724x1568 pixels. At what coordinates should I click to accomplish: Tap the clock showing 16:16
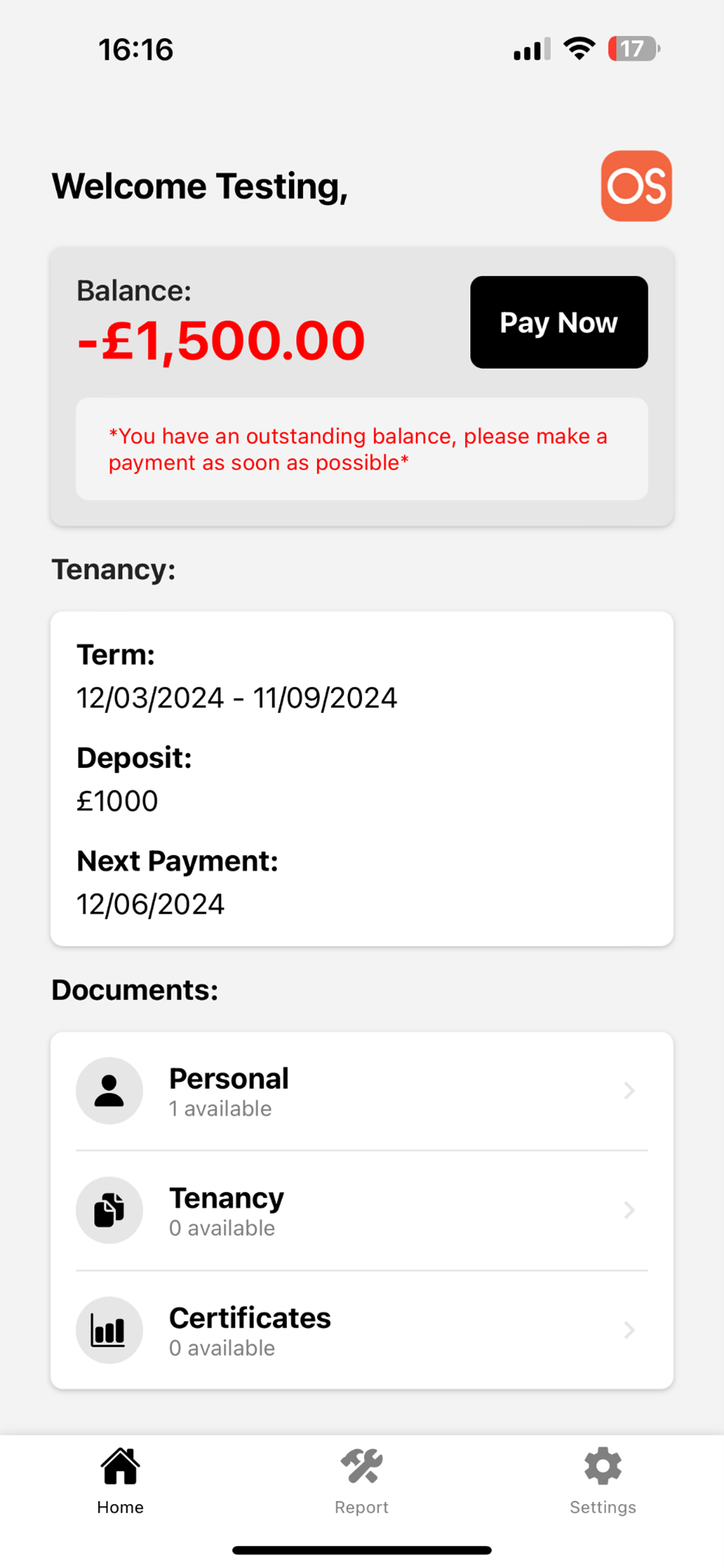(136, 49)
